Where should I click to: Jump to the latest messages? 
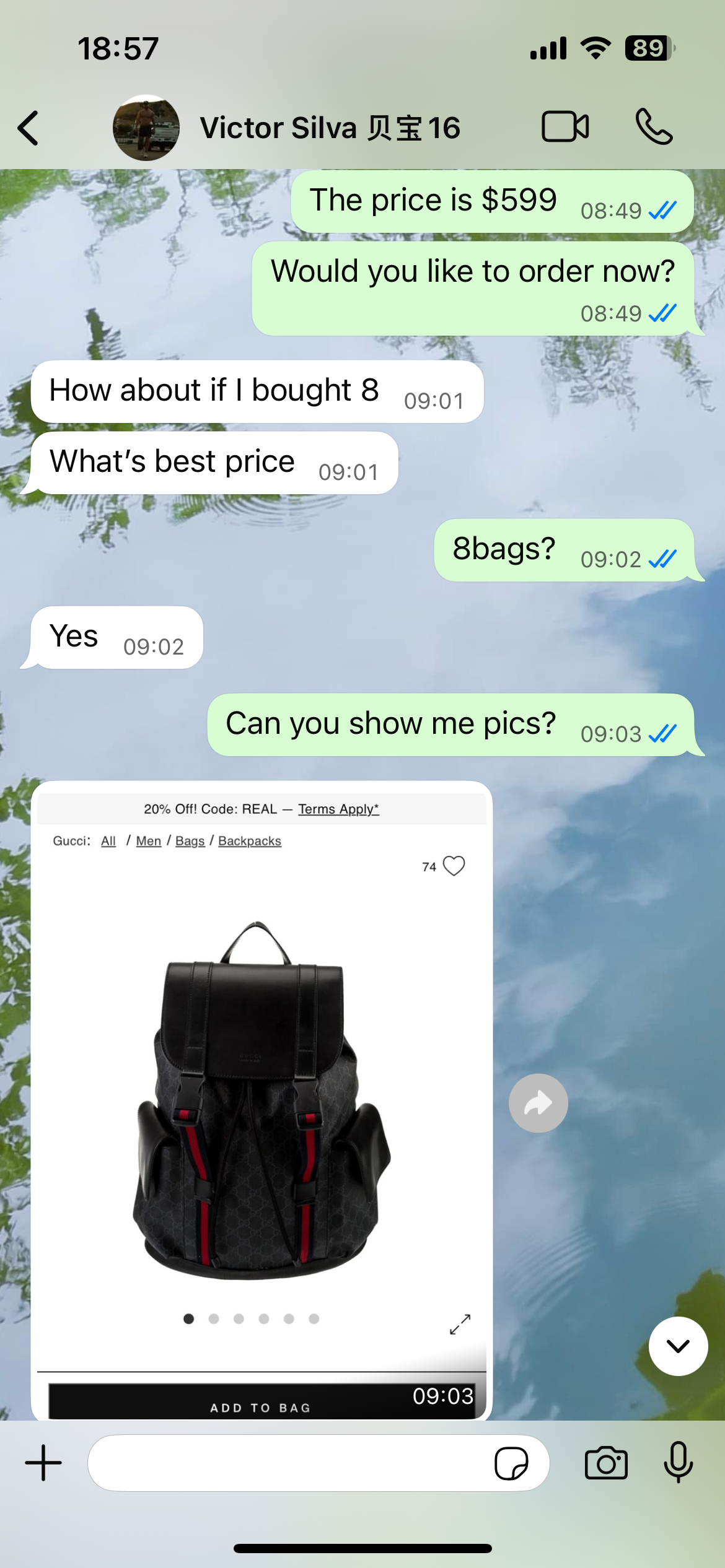click(678, 1346)
